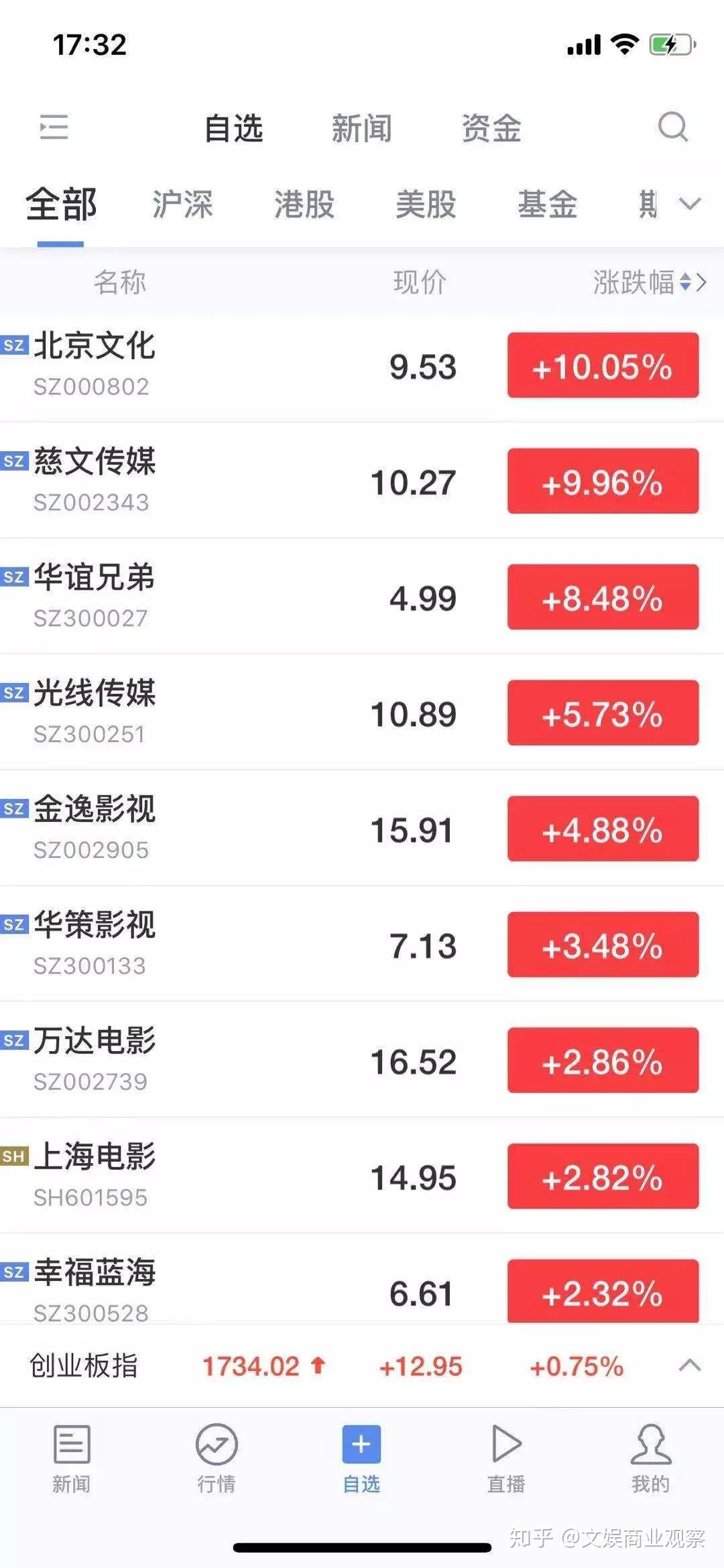Open the search function
This screenshot has width=724, height=1568.
[673, 127]
